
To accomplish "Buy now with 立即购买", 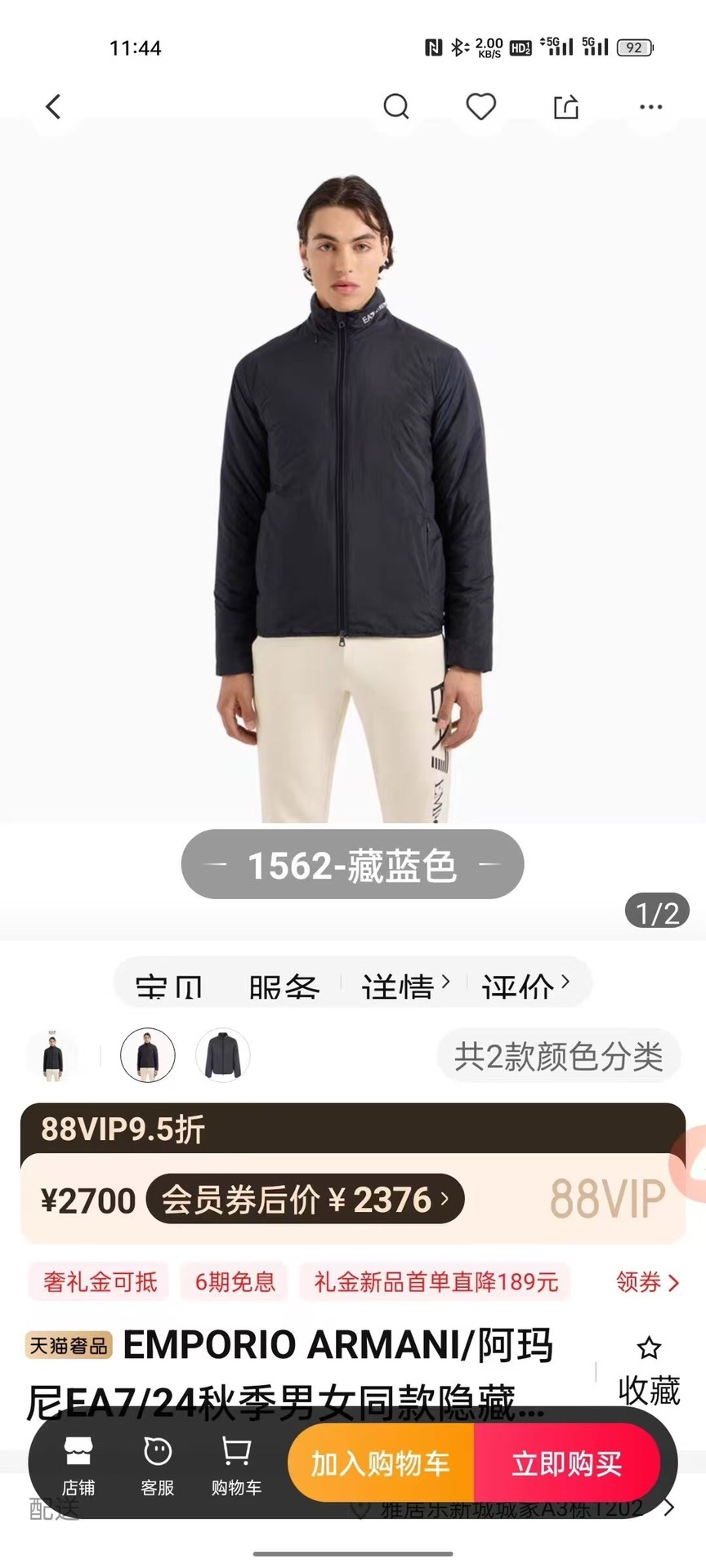I will [x=567, y=1463].
